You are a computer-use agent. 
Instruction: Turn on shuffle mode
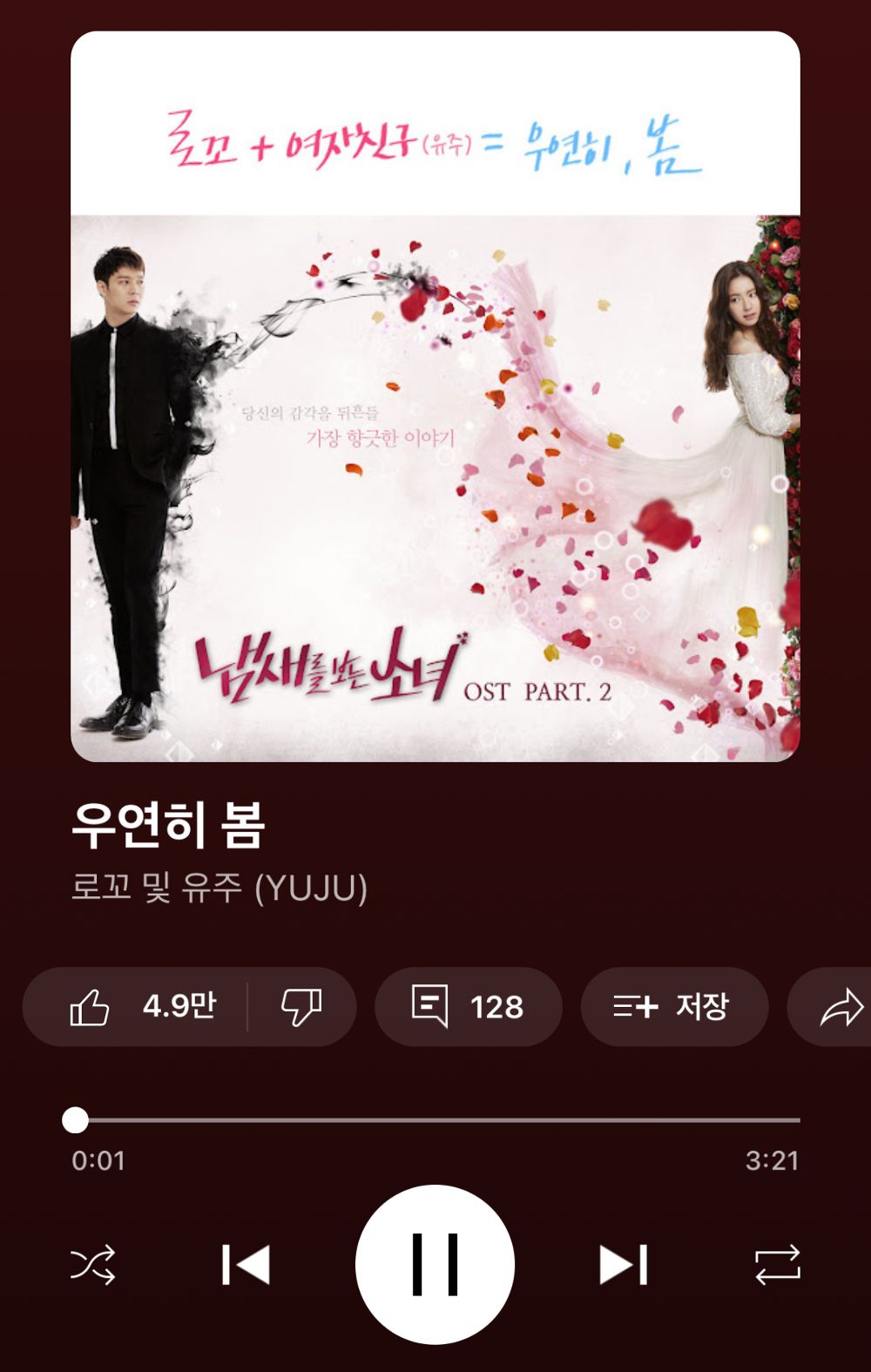click(93, 1264)
